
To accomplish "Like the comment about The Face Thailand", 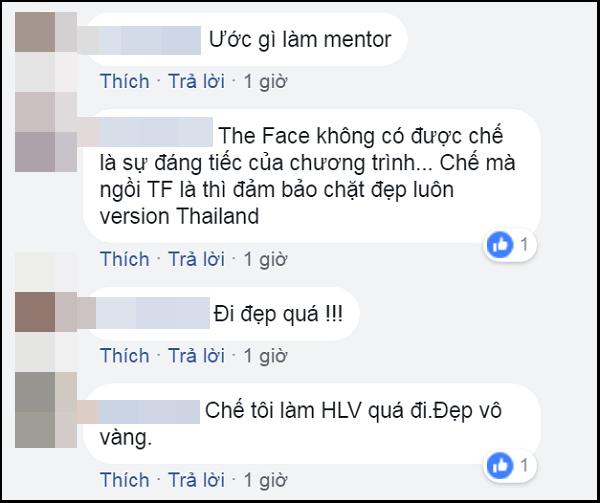I will pyautogui.click(x=124, y=259).
